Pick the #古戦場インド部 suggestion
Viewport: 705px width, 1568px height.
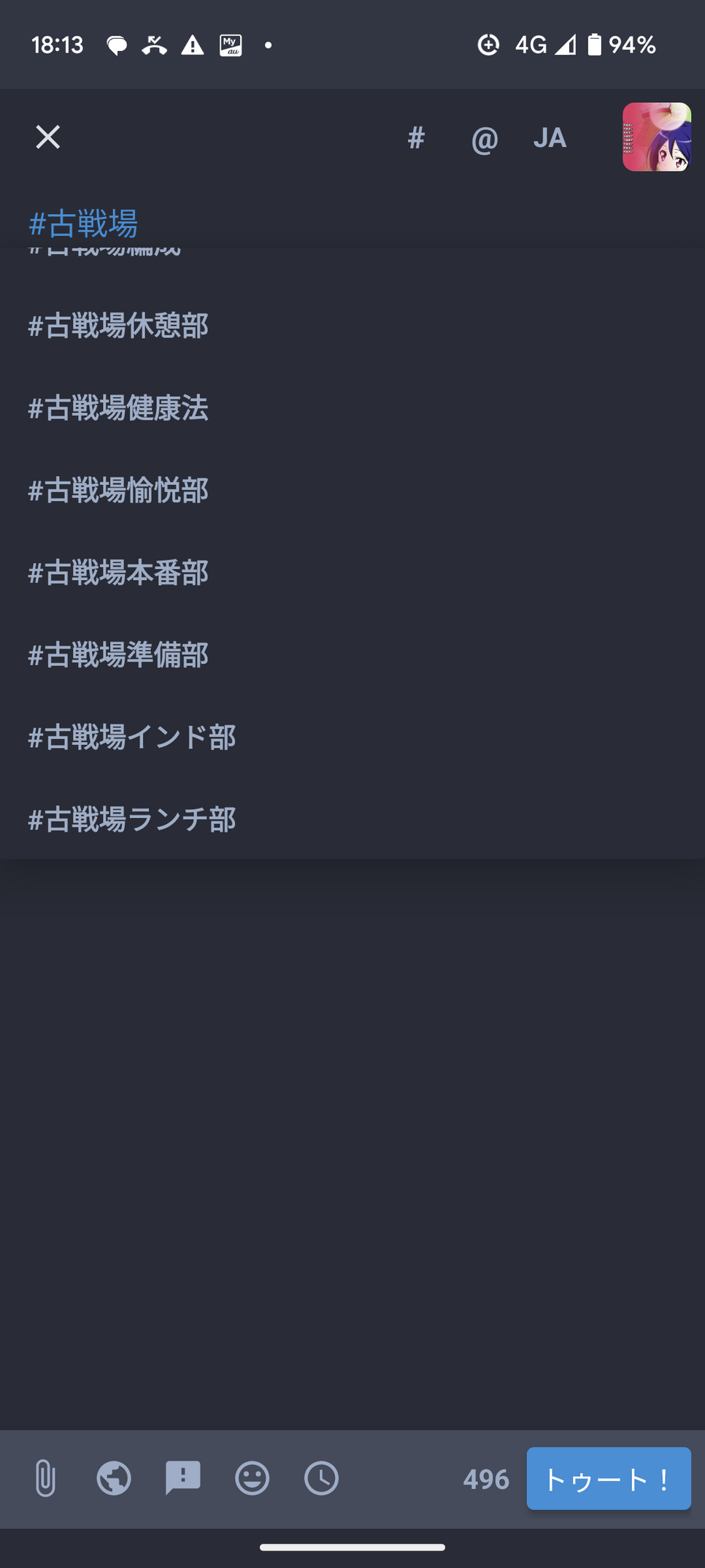pyautogui.click(x=132, y=738)
